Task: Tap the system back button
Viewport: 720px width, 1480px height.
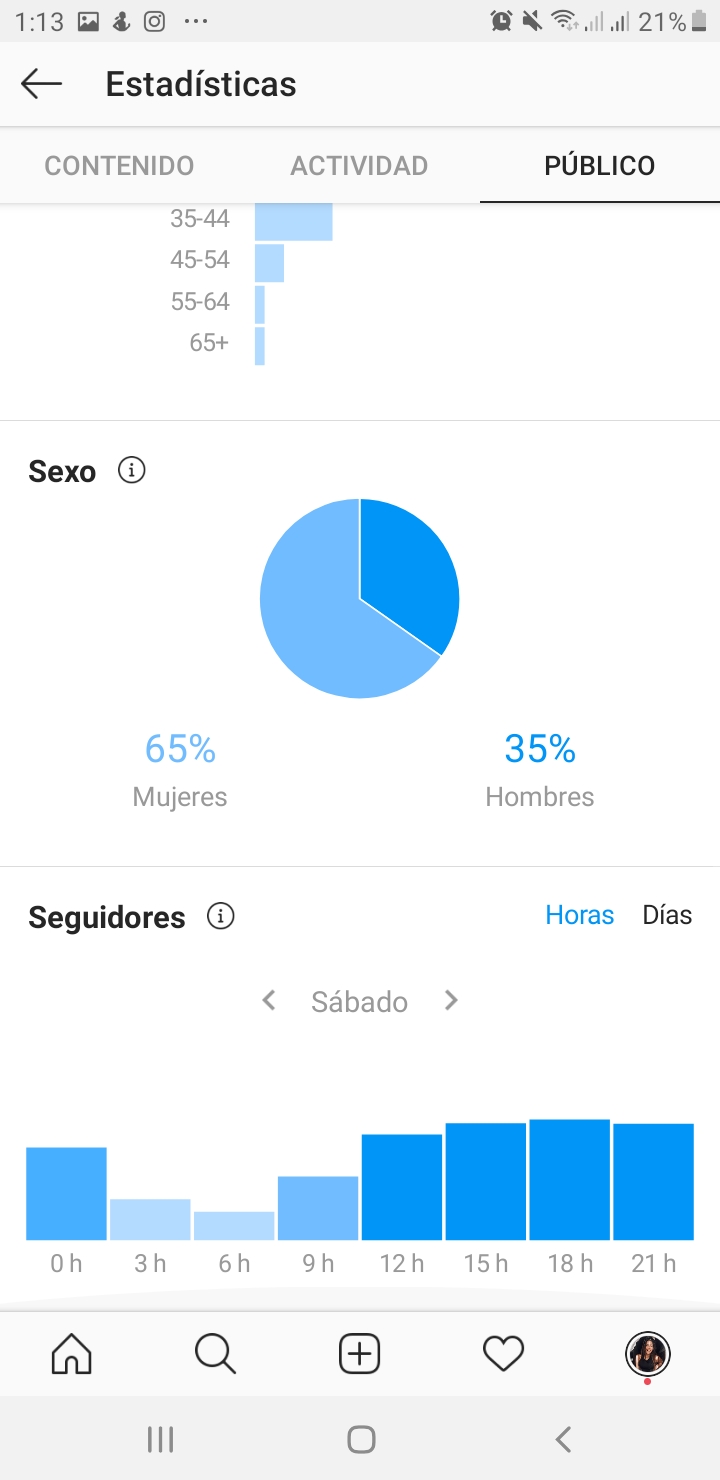Action: click(563, 1439)
